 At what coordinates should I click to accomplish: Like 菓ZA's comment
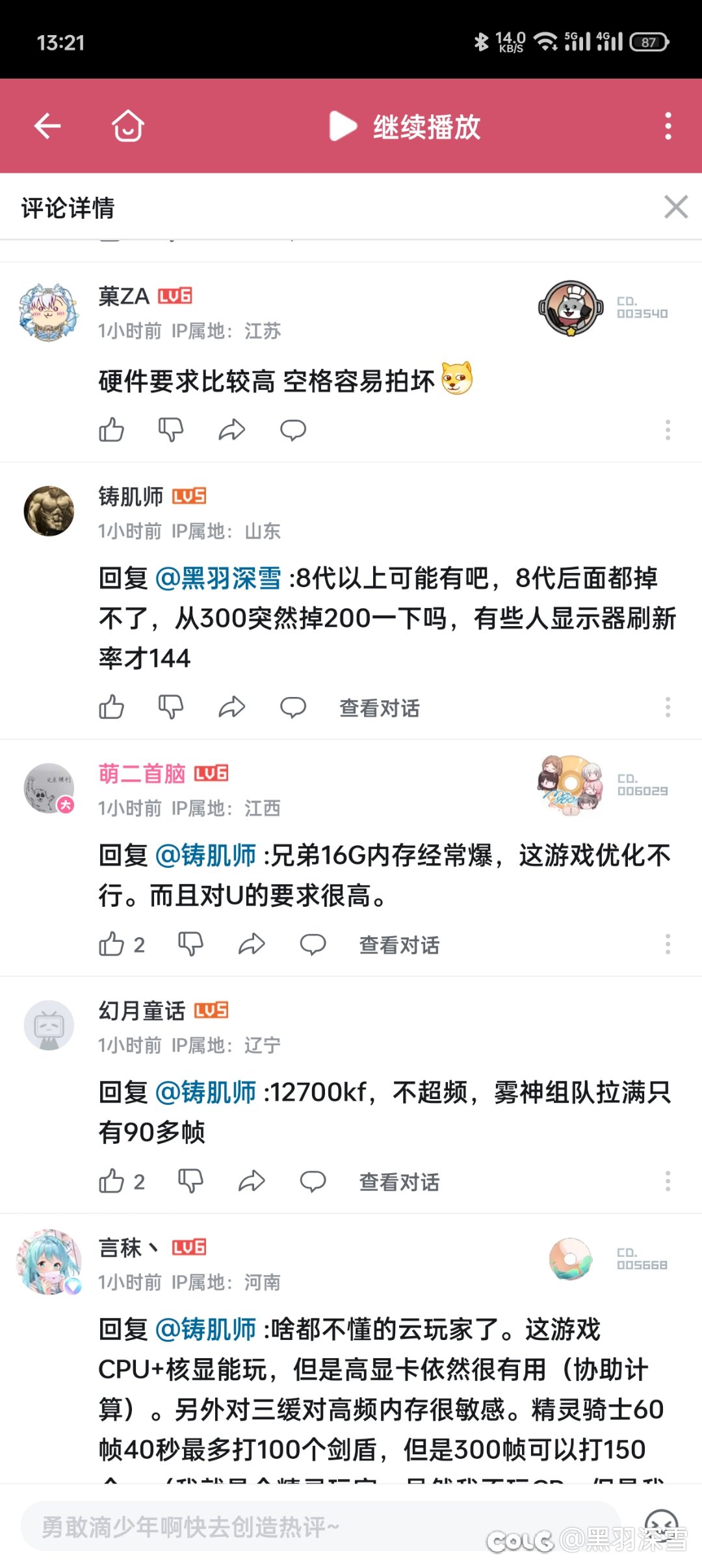[x=111, y=430]
